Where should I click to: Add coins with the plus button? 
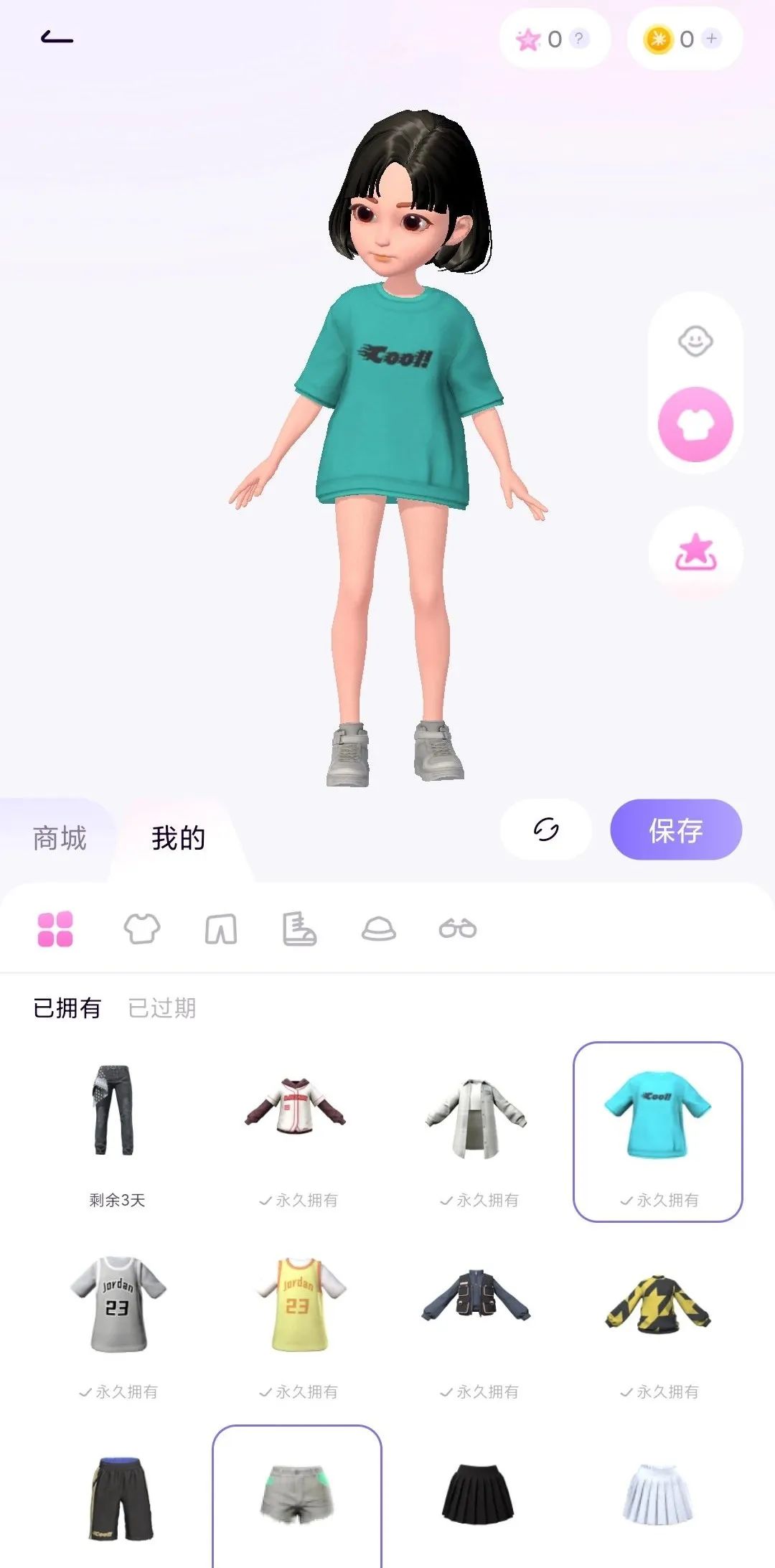[711, 39]
